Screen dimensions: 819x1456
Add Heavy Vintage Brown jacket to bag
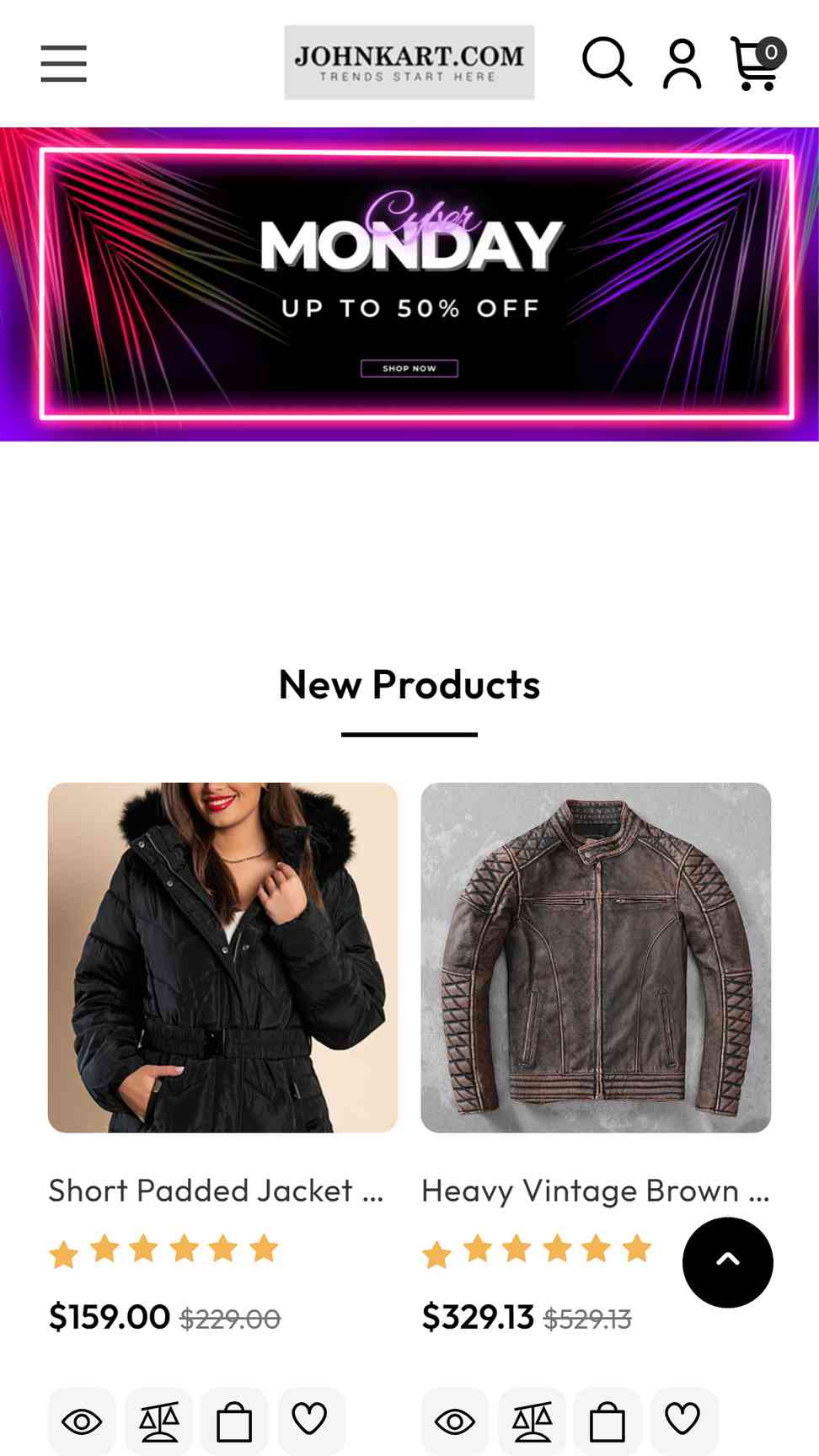coord(608,1421)
